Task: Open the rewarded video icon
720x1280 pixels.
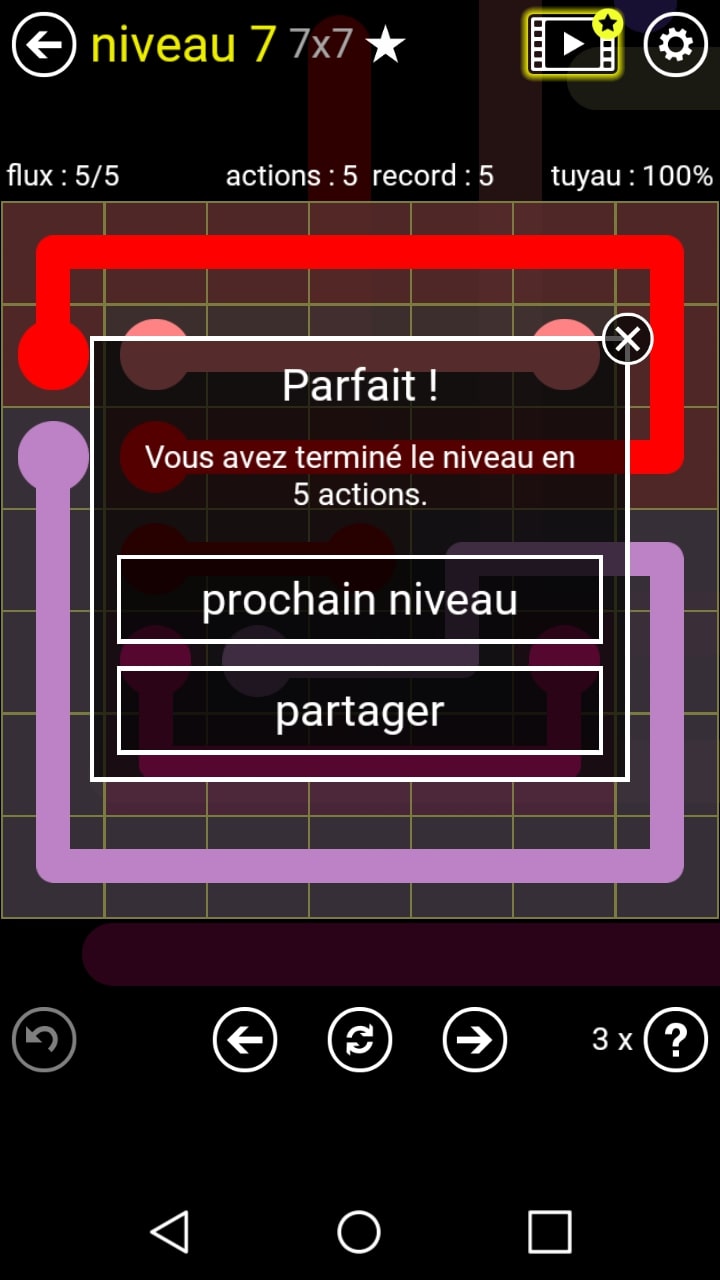Action: [573, 45]
